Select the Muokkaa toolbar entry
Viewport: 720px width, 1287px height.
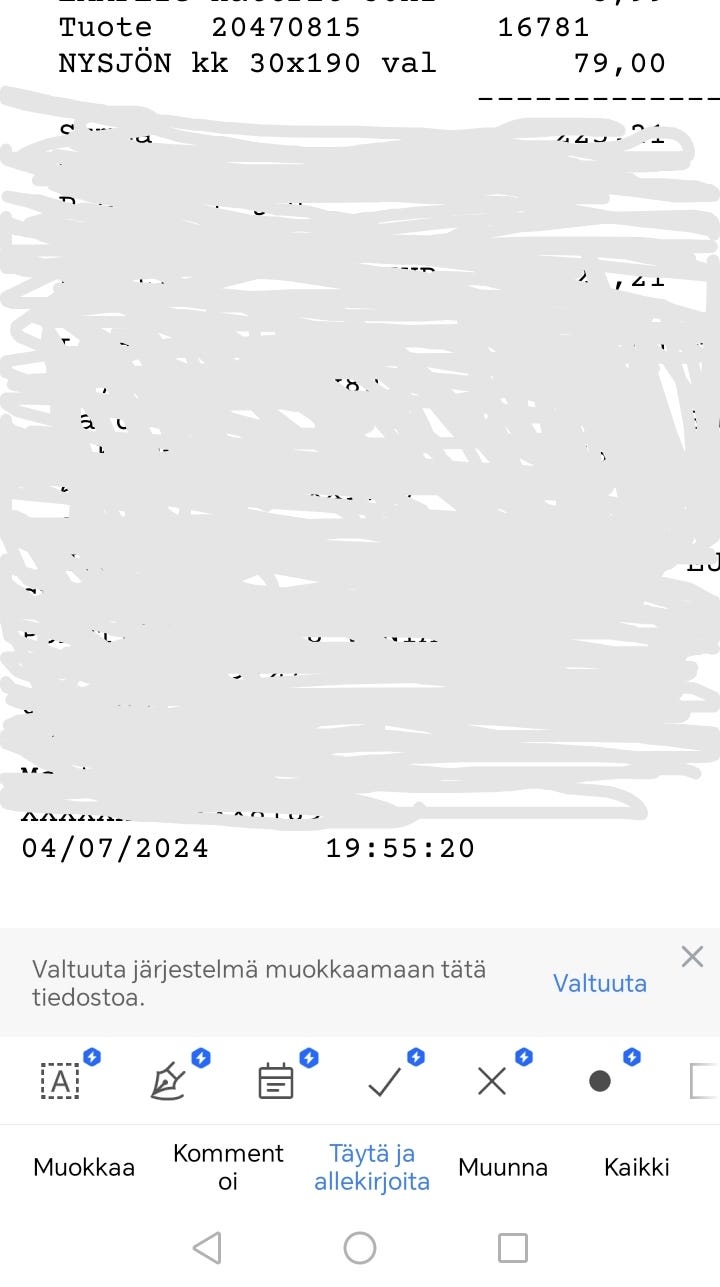click(x=83, y=1168)
